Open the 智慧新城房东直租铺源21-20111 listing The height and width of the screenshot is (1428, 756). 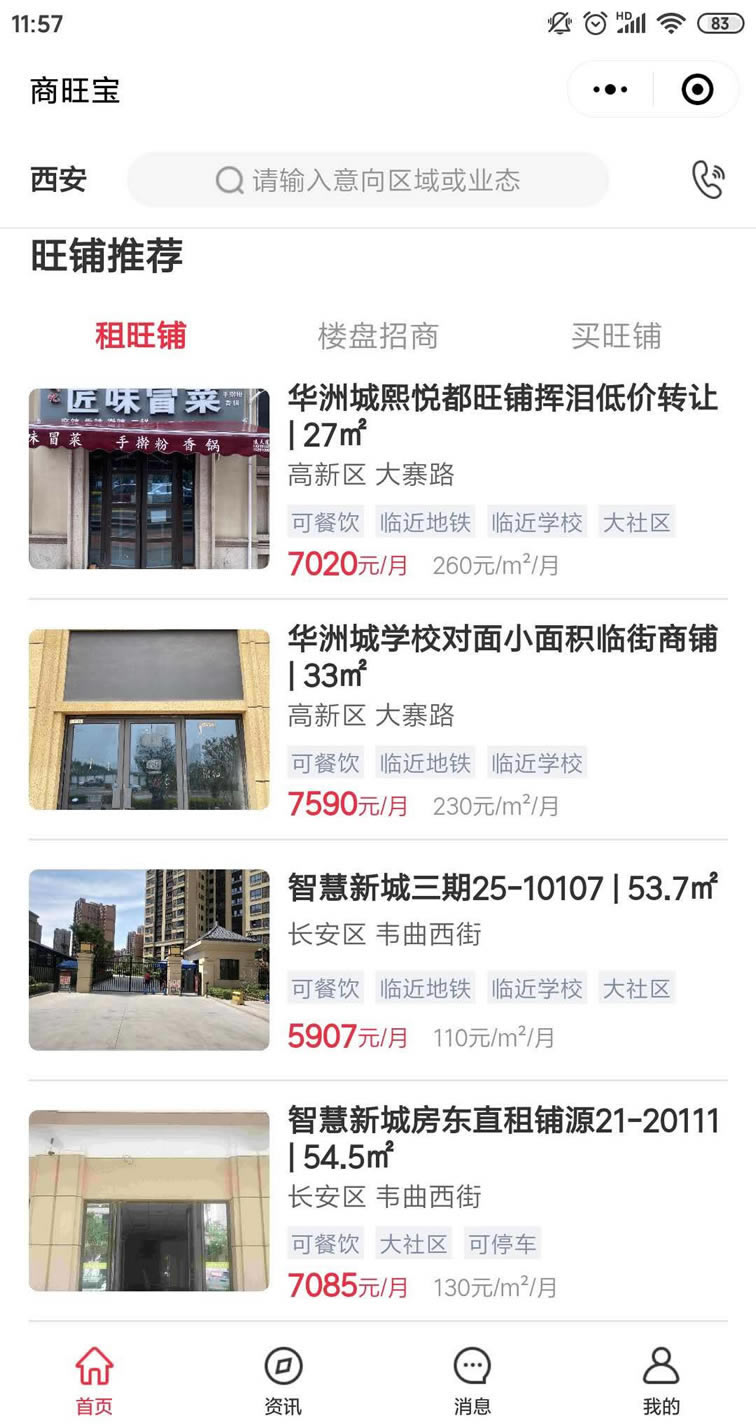coord(378,1200)
